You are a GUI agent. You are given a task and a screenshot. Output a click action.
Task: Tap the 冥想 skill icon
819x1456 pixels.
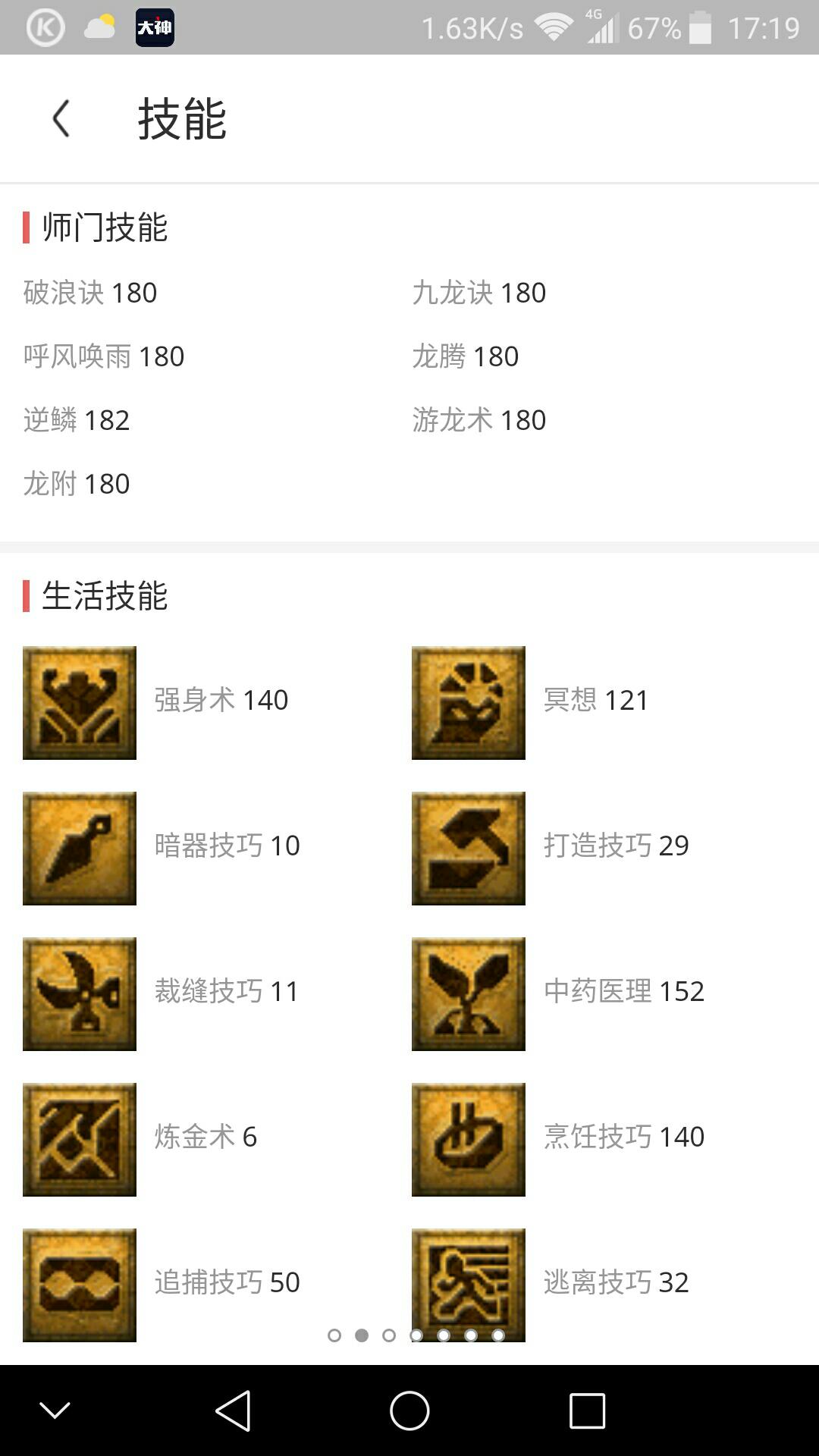pos(469,703)
